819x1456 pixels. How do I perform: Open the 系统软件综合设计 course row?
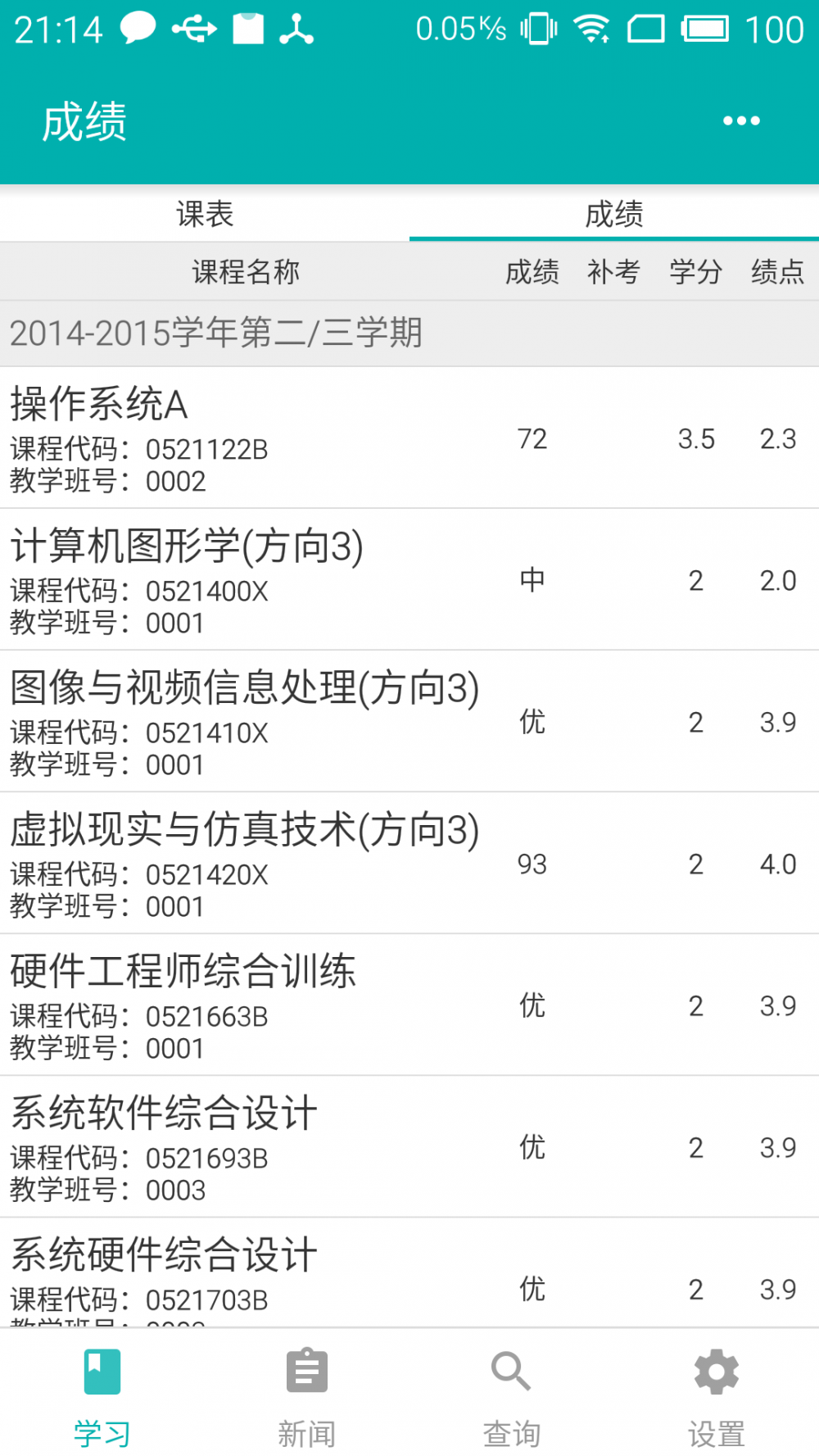(x=409, y=1147)
